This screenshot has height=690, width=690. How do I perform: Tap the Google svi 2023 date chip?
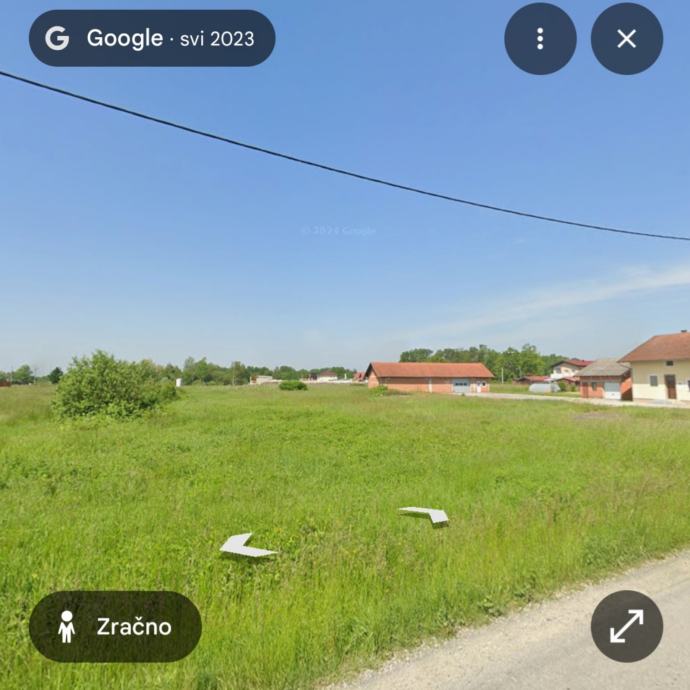click(152, 39)
